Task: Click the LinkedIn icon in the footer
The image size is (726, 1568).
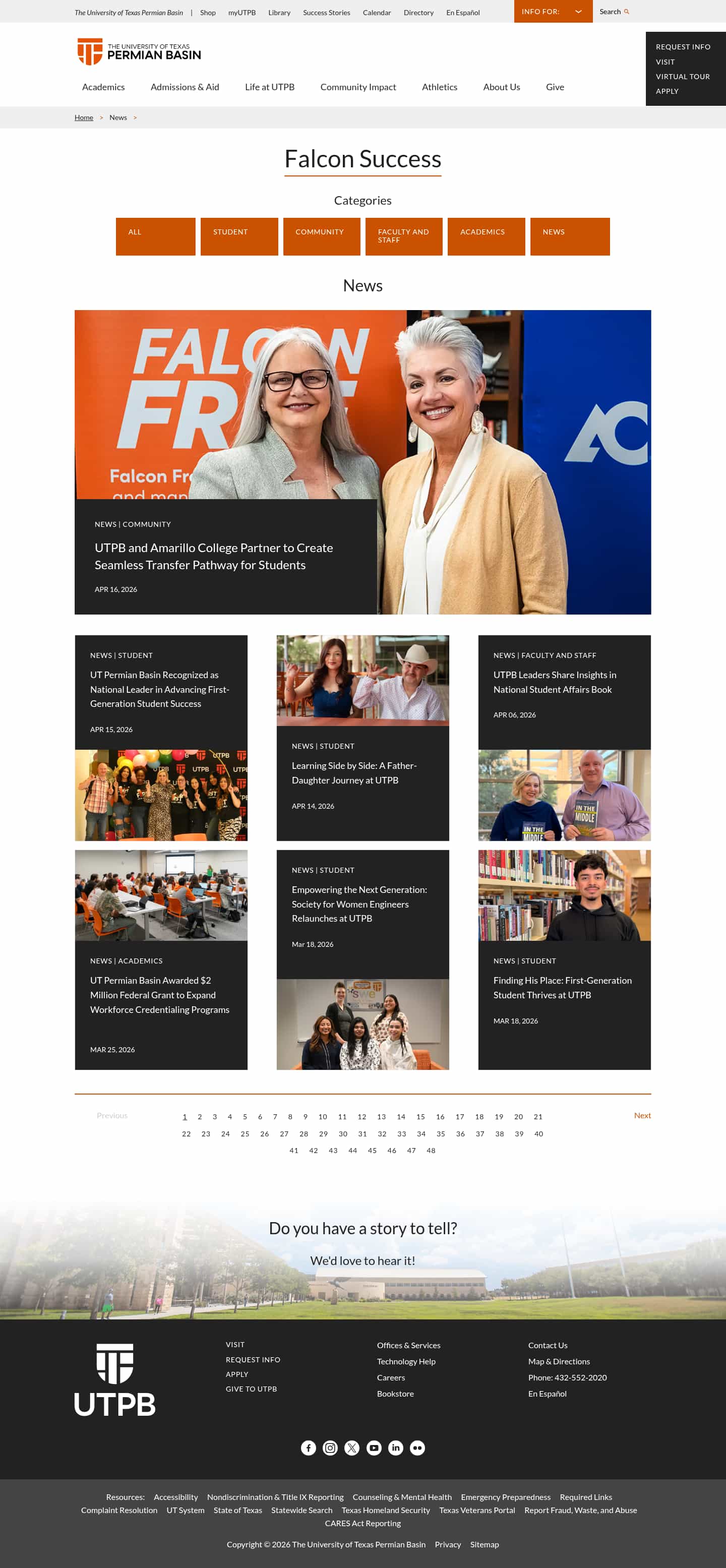Action: click(x=396, y=1448)
